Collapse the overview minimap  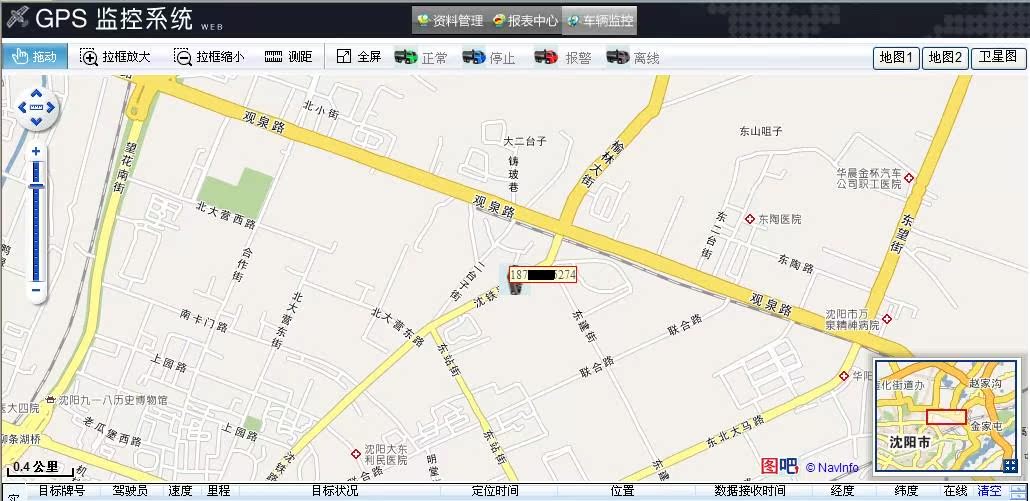1010,465
